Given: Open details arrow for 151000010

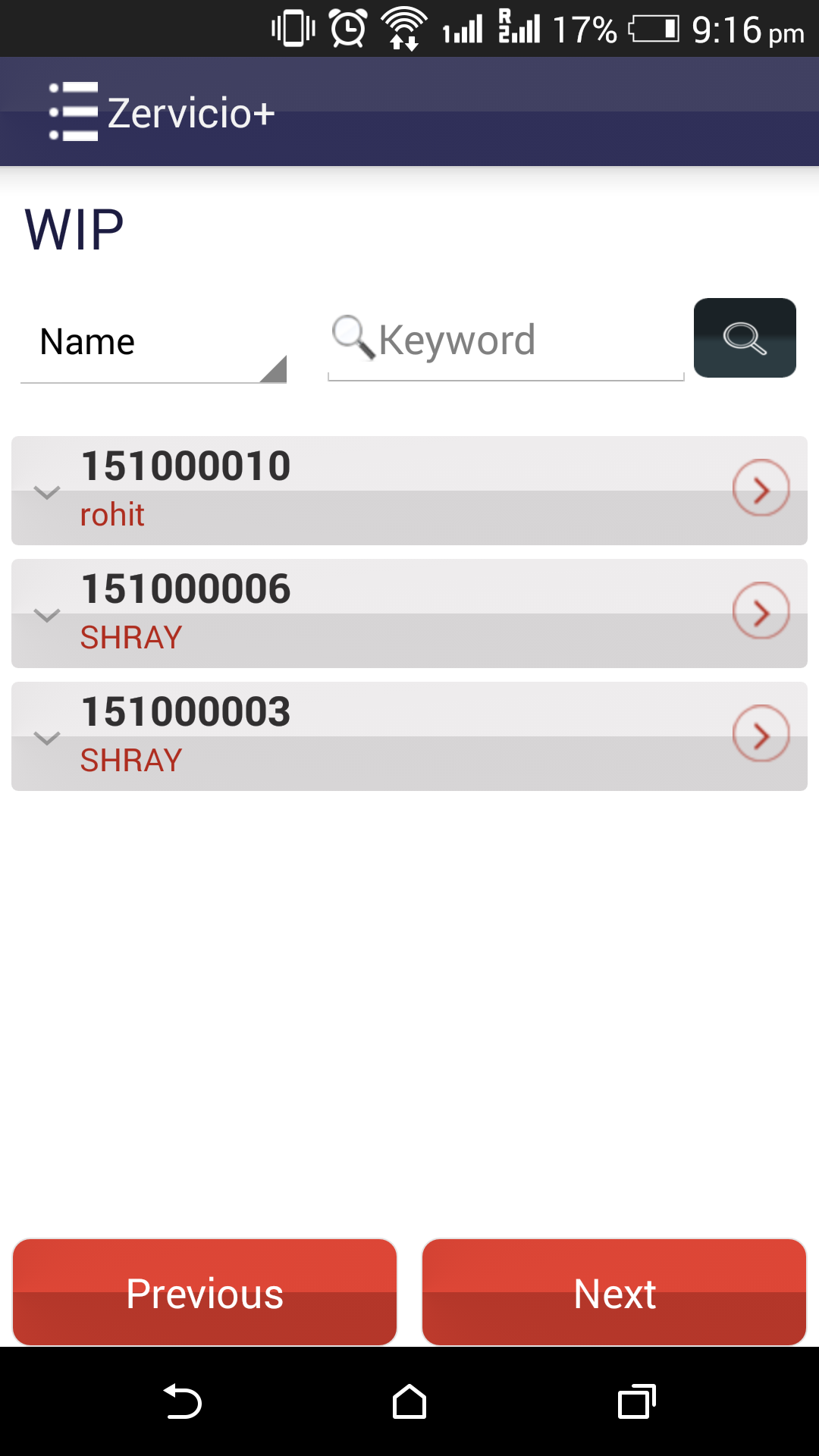Looking at the screenshot, I should (761, 488).
